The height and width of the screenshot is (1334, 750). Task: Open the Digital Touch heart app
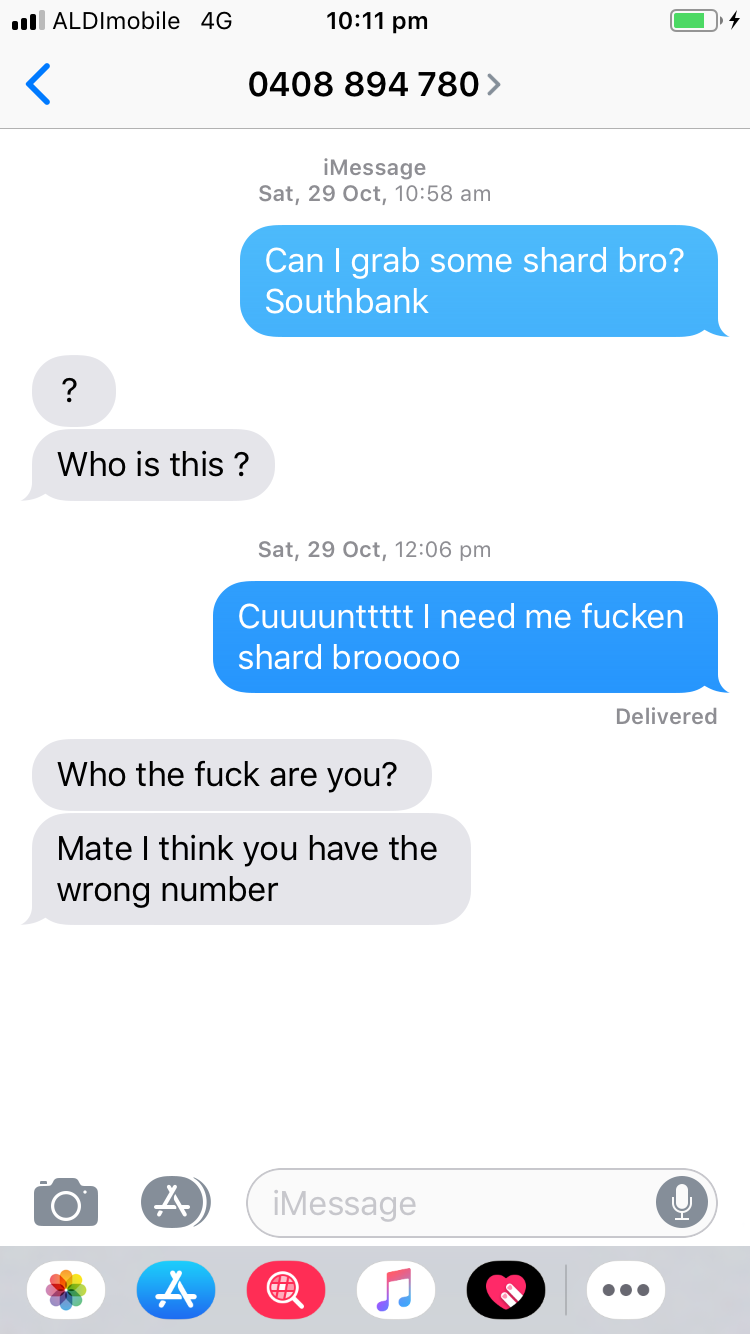click(506, 1289)
